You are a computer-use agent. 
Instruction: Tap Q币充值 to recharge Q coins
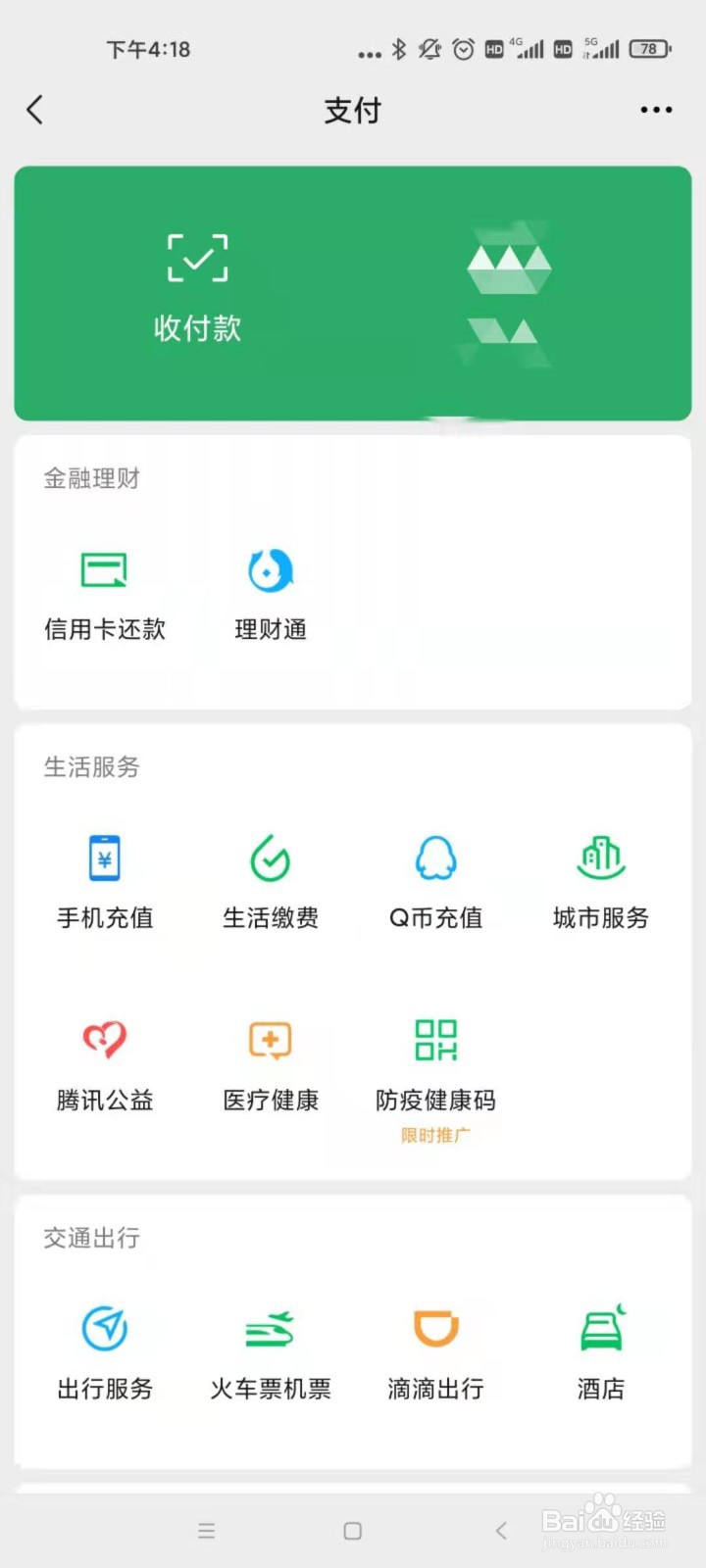pyautogui.click(x=435, y=881)
